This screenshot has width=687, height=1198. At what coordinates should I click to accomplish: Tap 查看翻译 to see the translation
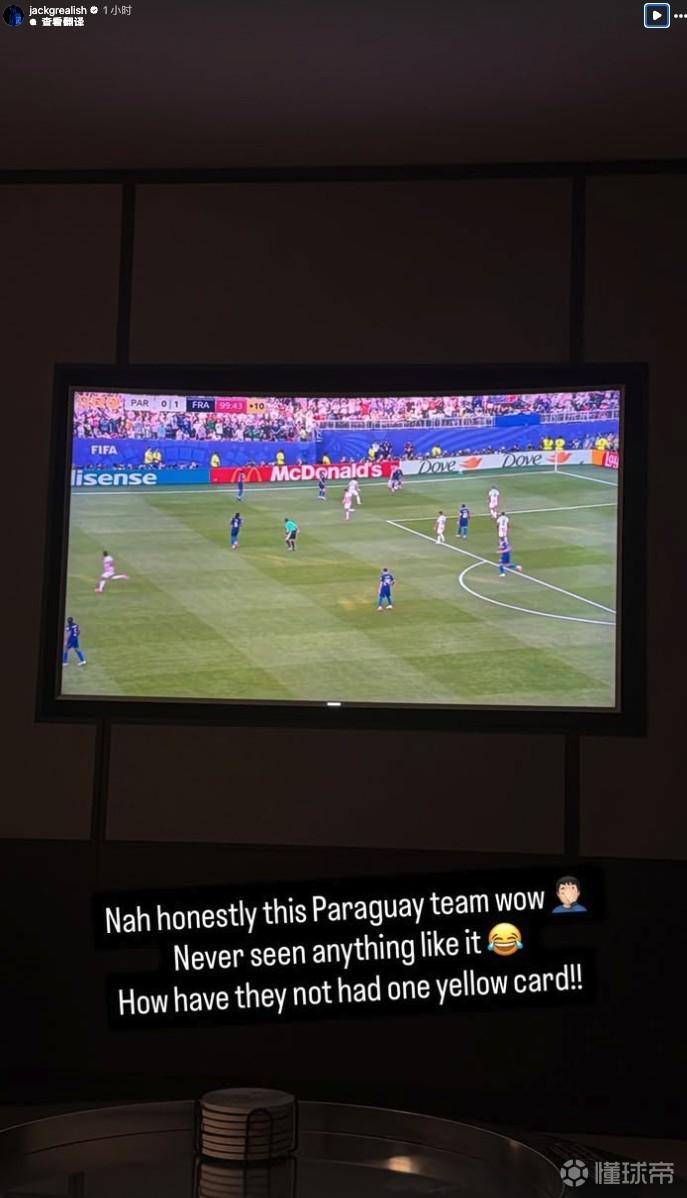click(63, 22)
